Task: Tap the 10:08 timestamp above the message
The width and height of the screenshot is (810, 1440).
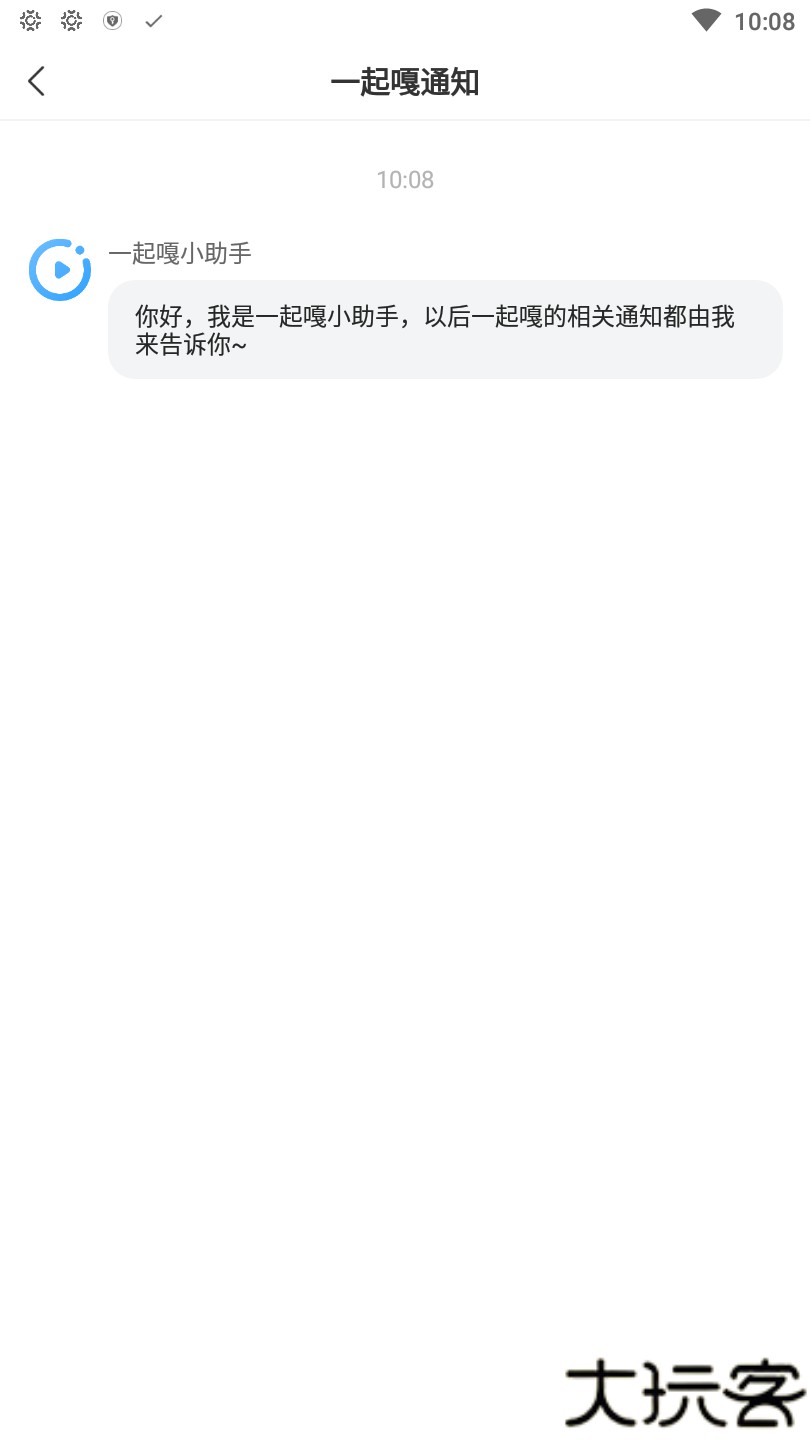Action: point(405,179)
